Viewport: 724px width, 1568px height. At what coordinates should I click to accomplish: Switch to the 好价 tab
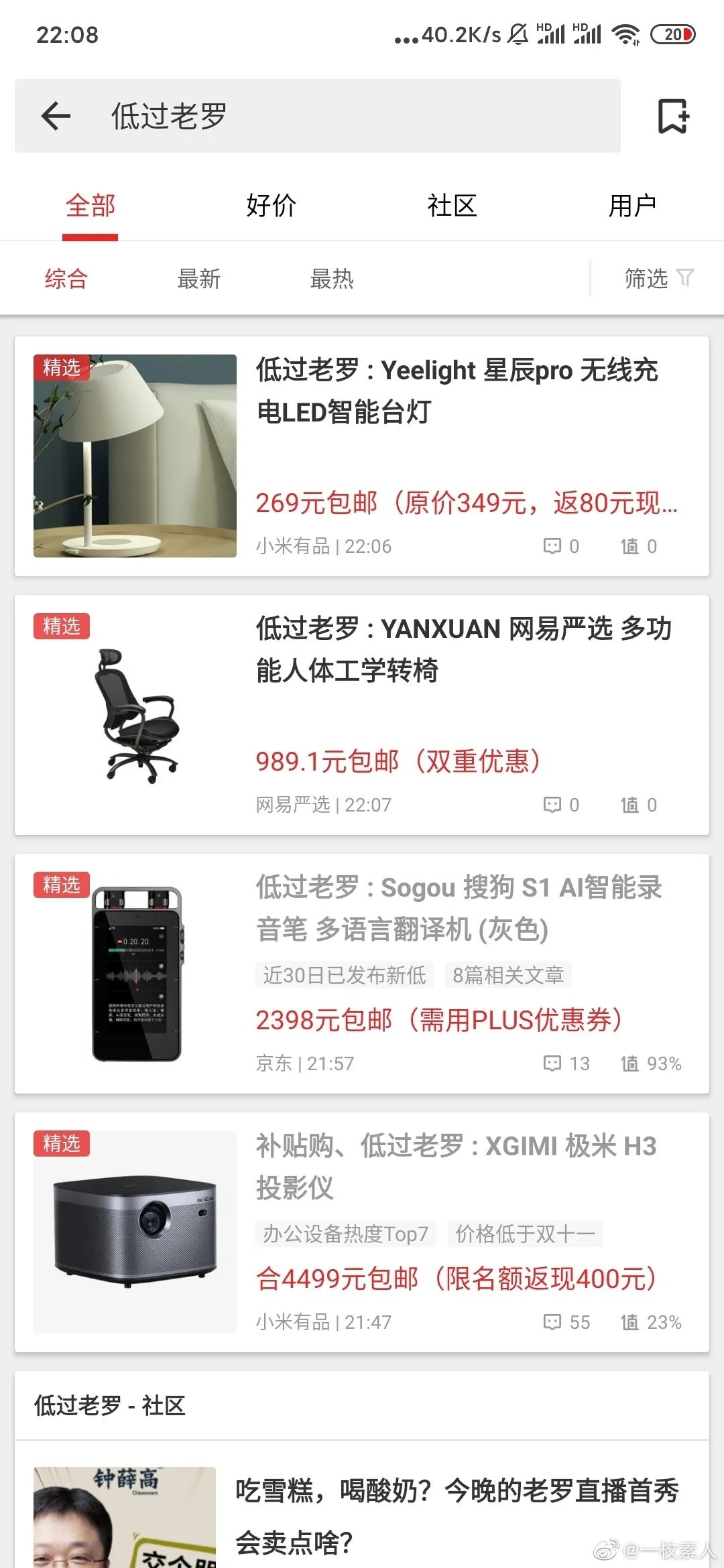tap(271, 206)
